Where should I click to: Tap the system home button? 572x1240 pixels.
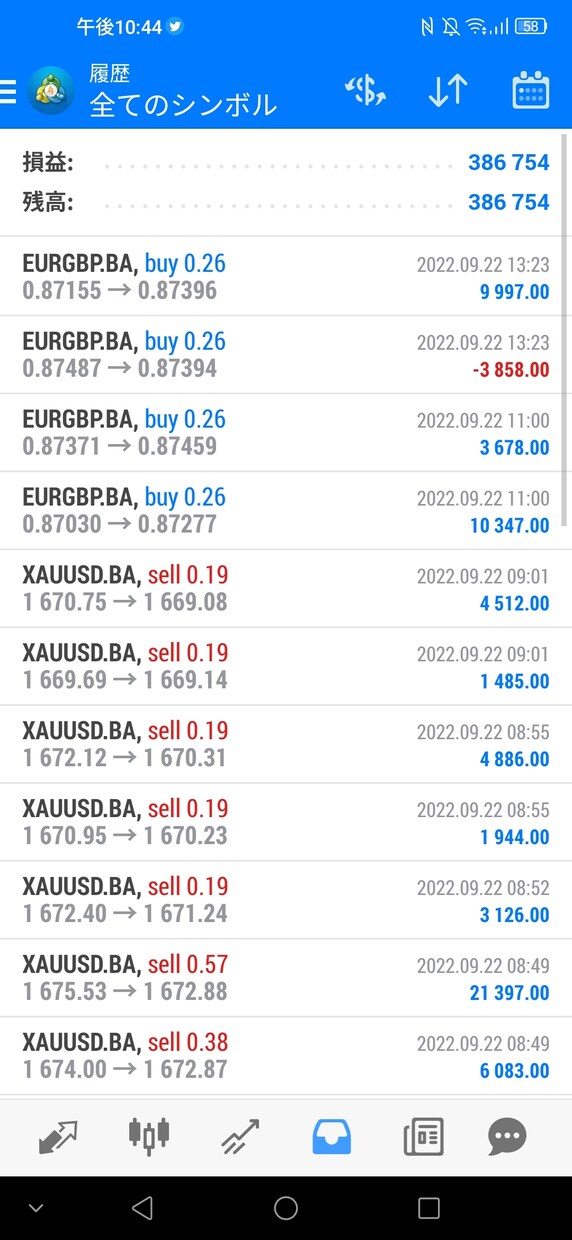click(286, 1208)
